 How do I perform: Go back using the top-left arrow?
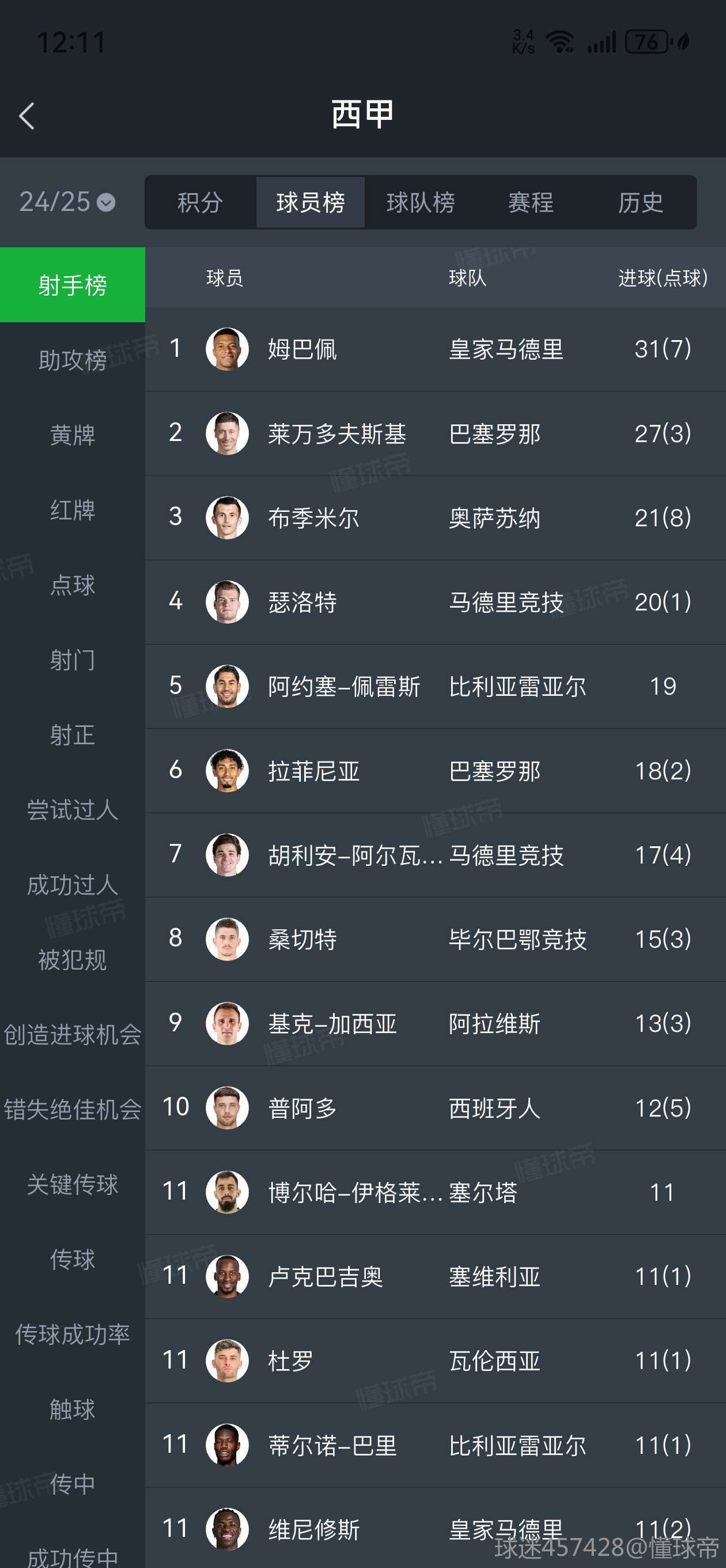pos(27,116)
